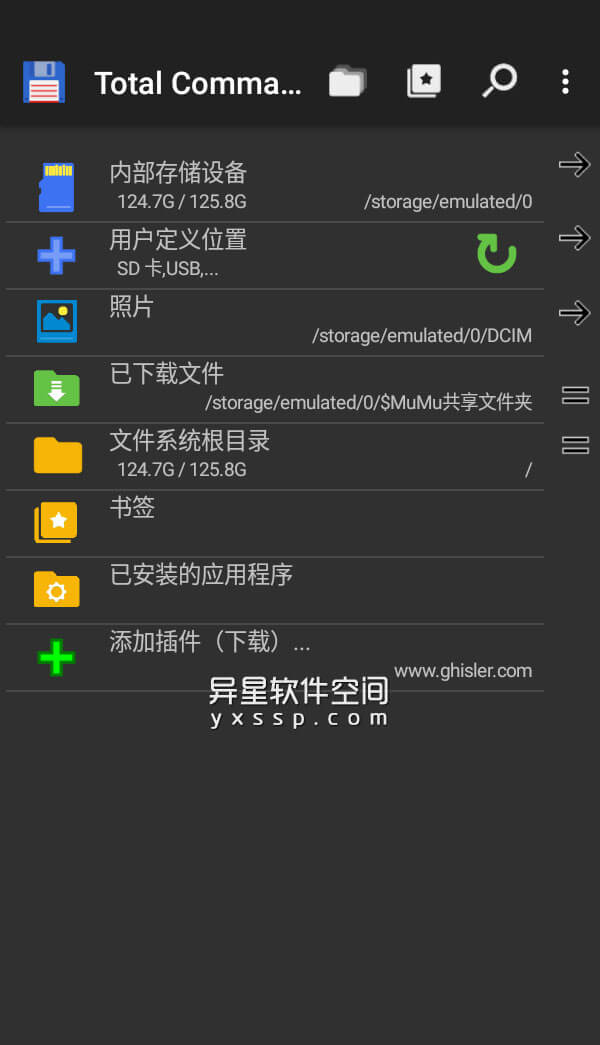Image resolution: width=600 pixels, height=1045 pixels.
Task: Tap the arrow next to 内部存储设备
Action: point(574,164)
